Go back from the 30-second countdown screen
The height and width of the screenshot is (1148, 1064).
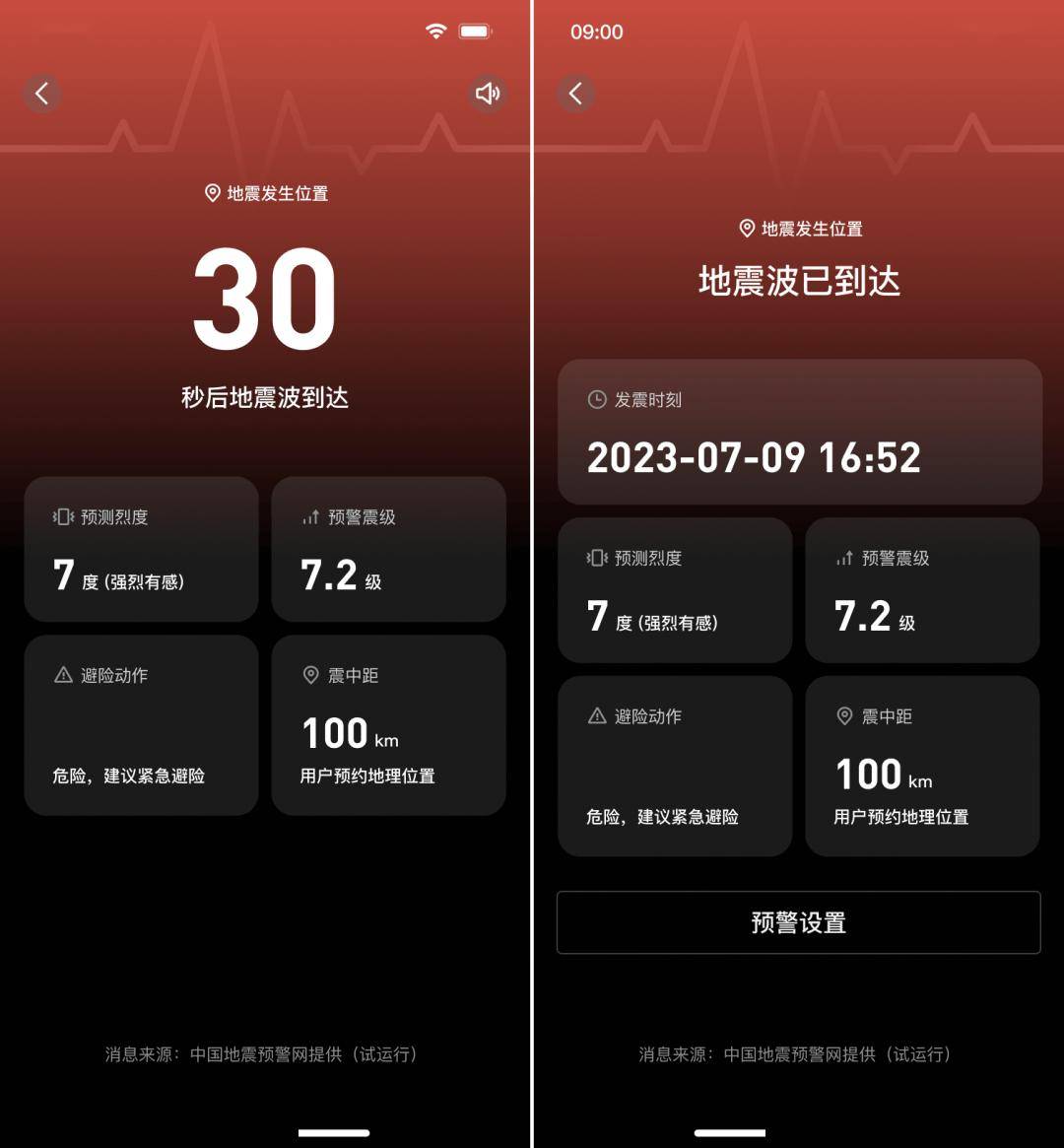(x=41, y=94)
